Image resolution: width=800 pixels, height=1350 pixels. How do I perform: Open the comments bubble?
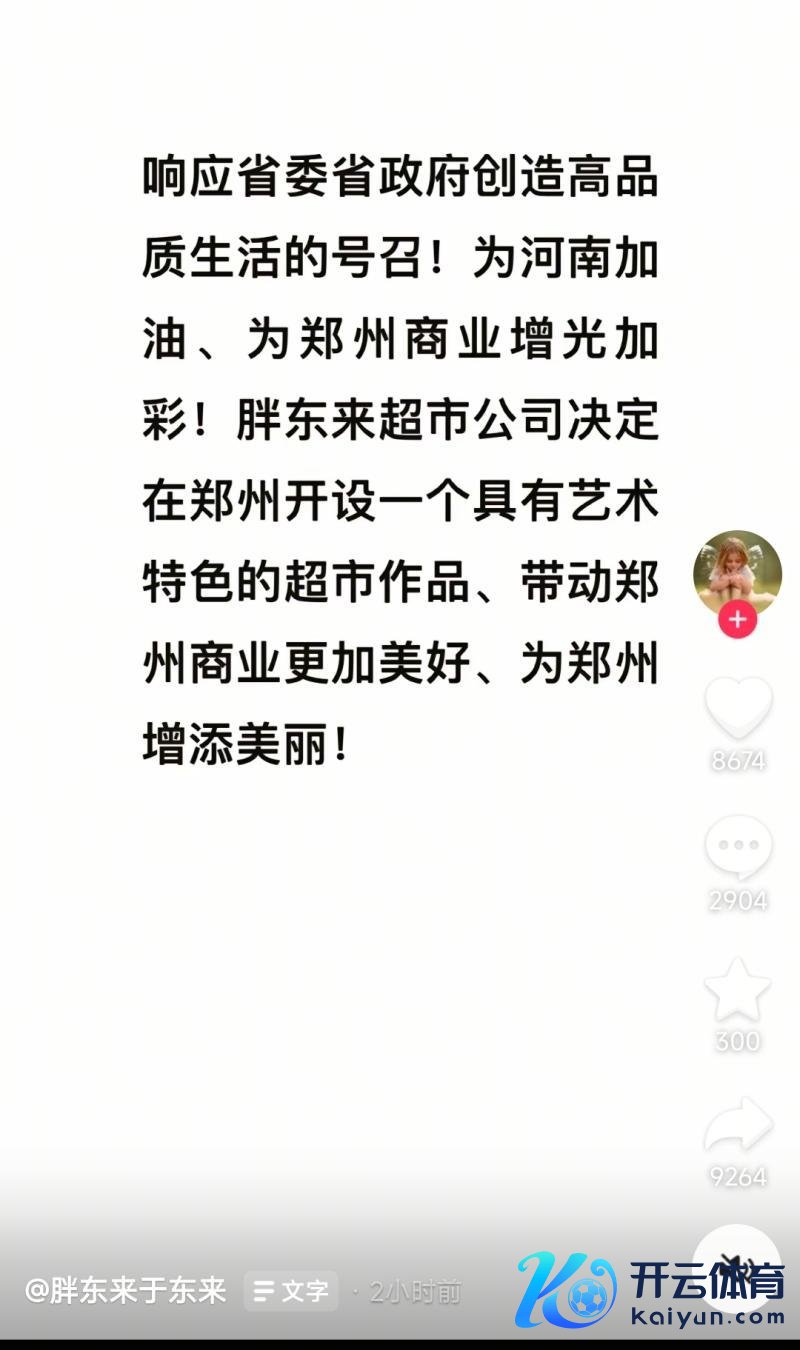(x=738, y=848)
